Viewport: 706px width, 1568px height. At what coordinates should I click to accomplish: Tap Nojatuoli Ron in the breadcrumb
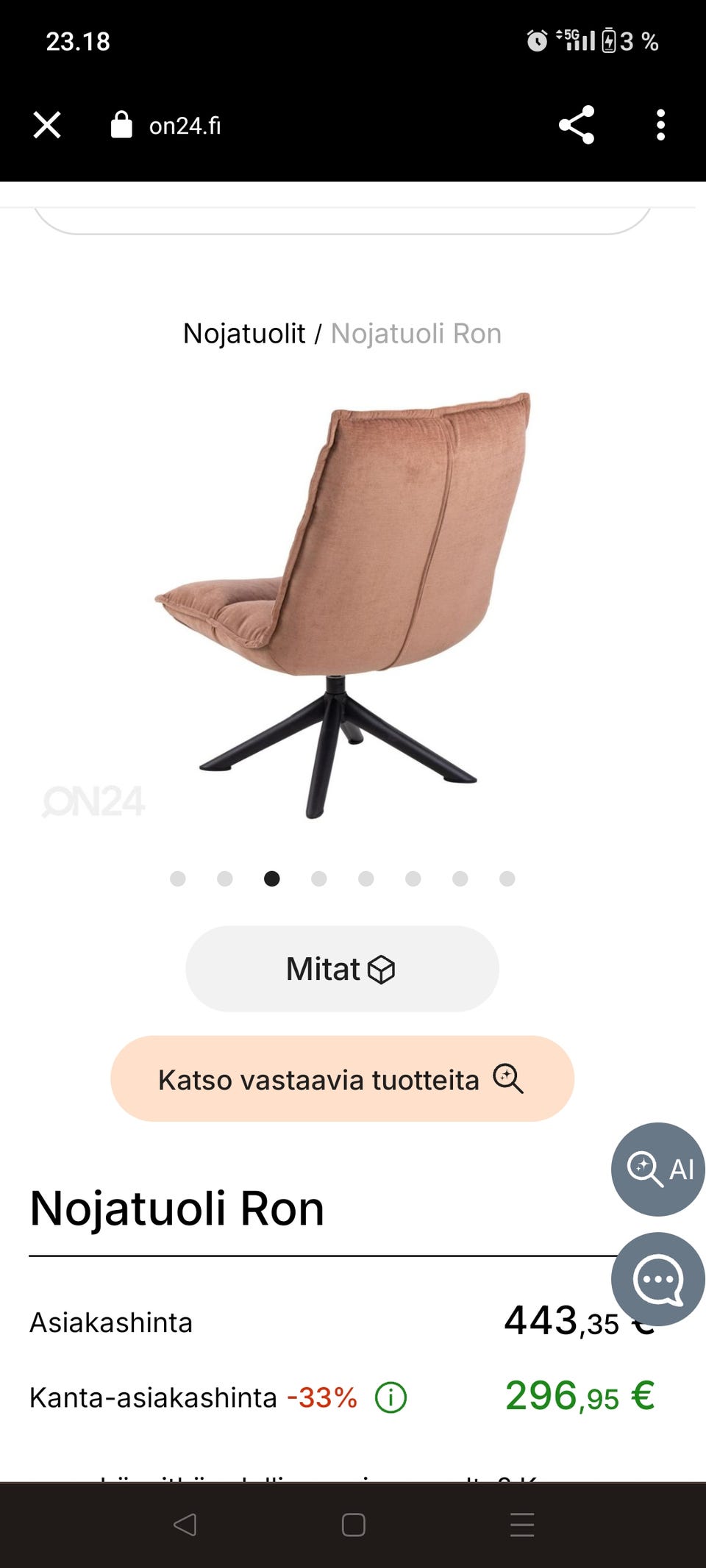click(x=416, y=333)
